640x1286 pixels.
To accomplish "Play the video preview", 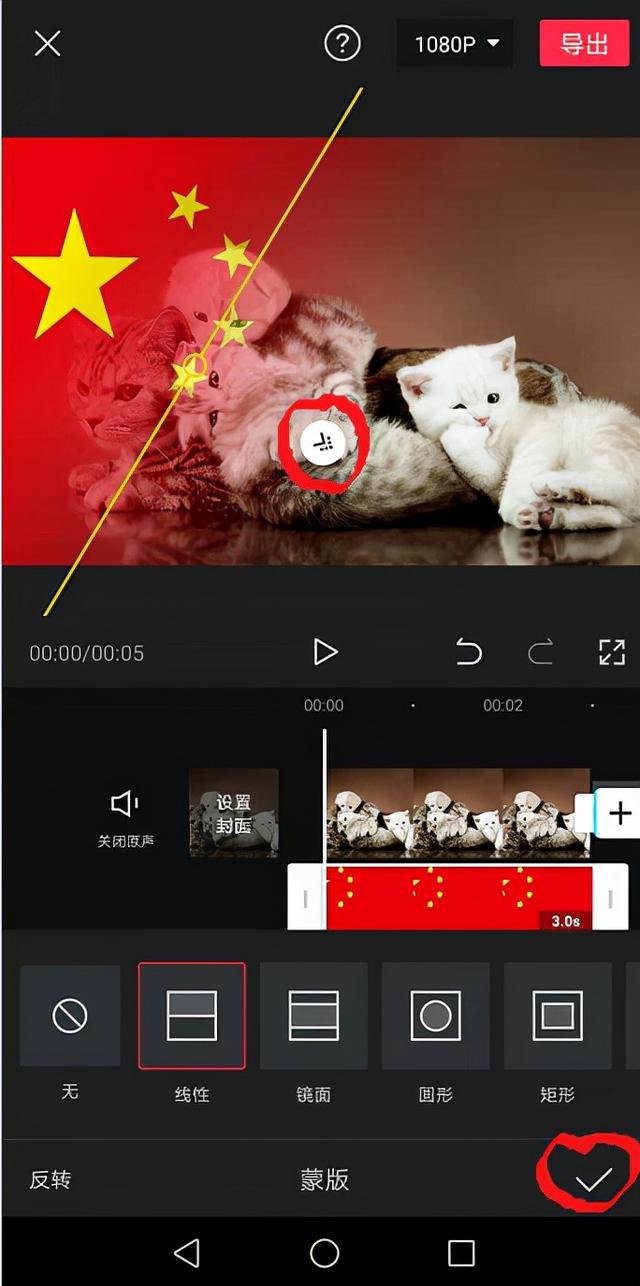I will tap(325, 652).
